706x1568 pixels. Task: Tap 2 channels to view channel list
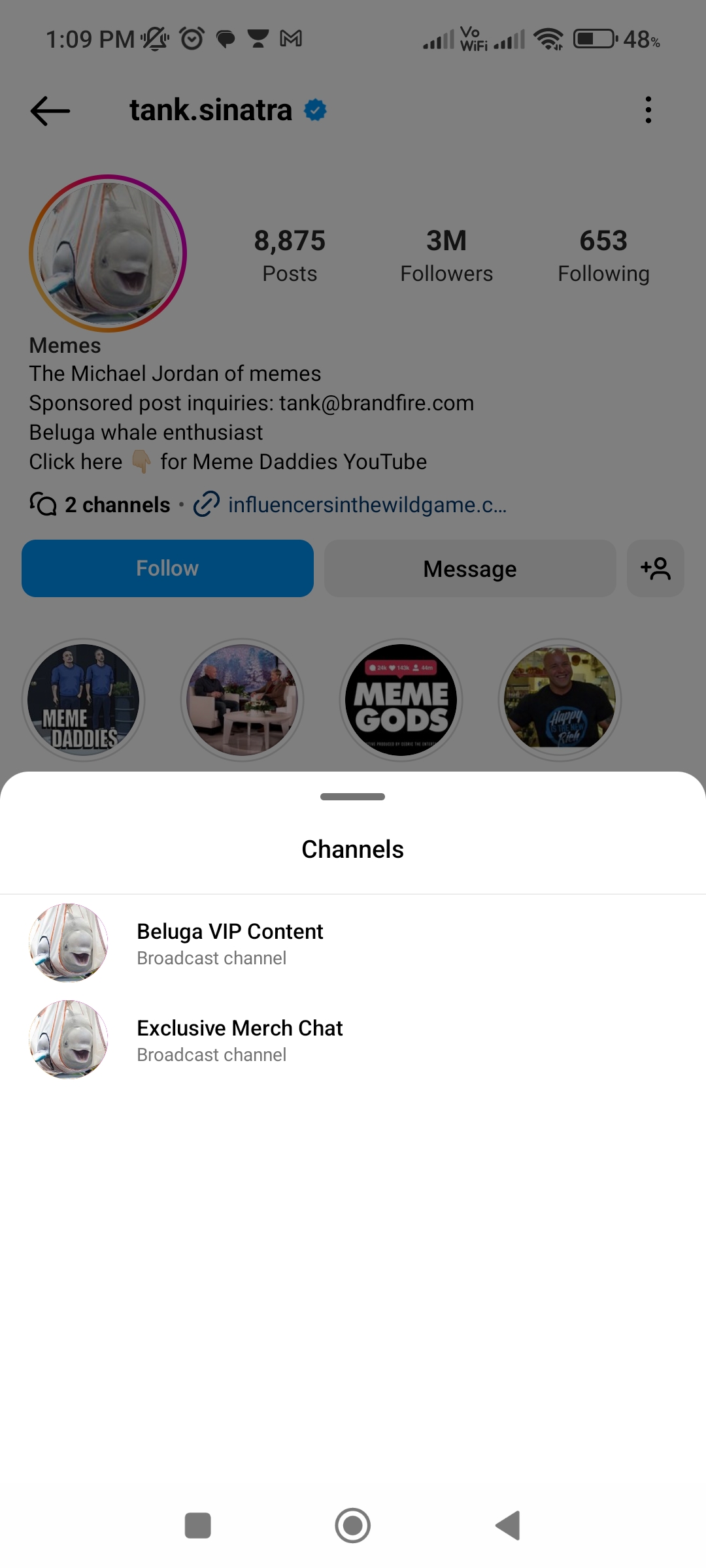click(116, 504)
